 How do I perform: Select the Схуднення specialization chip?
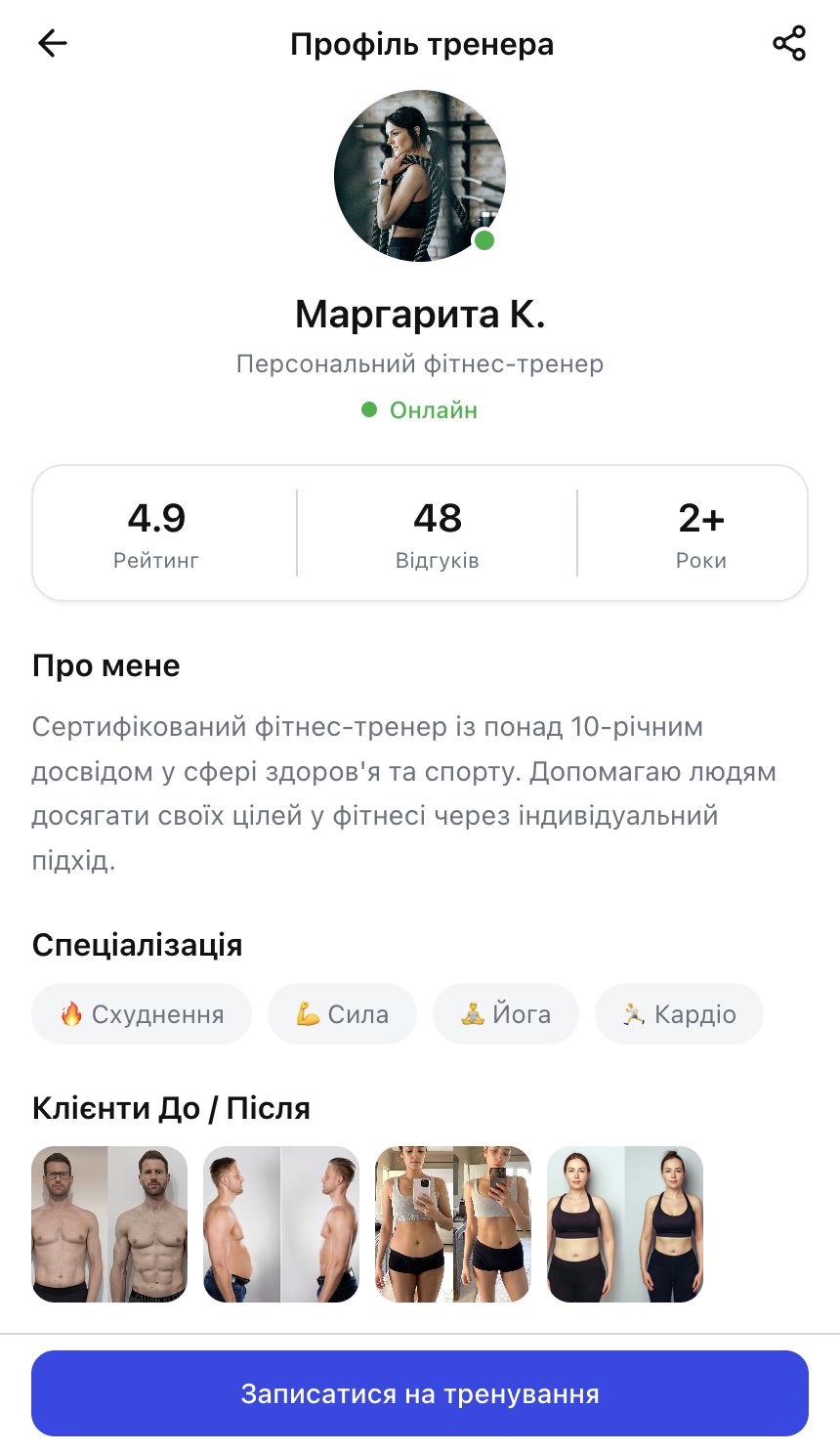click(x=142, y=1014)
